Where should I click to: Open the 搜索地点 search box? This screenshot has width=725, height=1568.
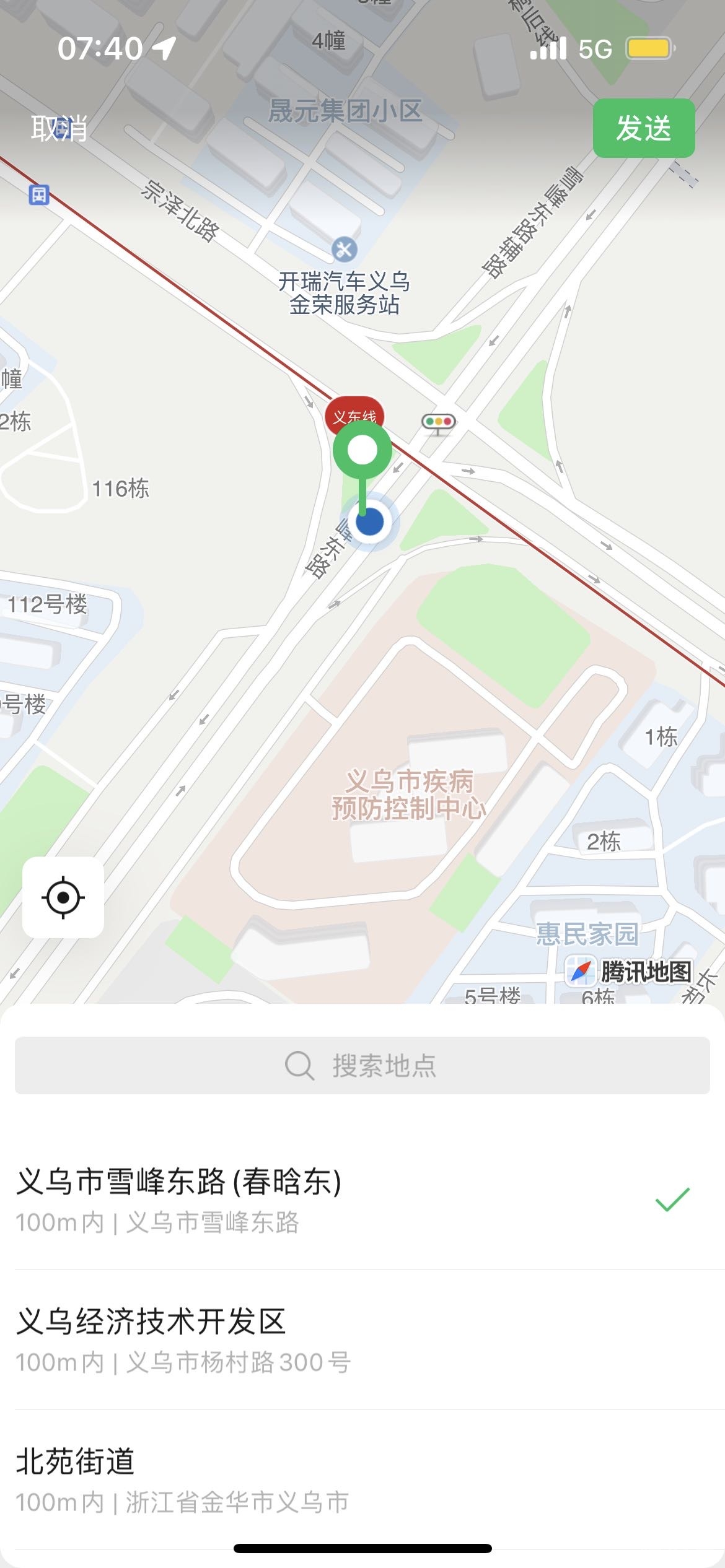(x=362, y=1065)
